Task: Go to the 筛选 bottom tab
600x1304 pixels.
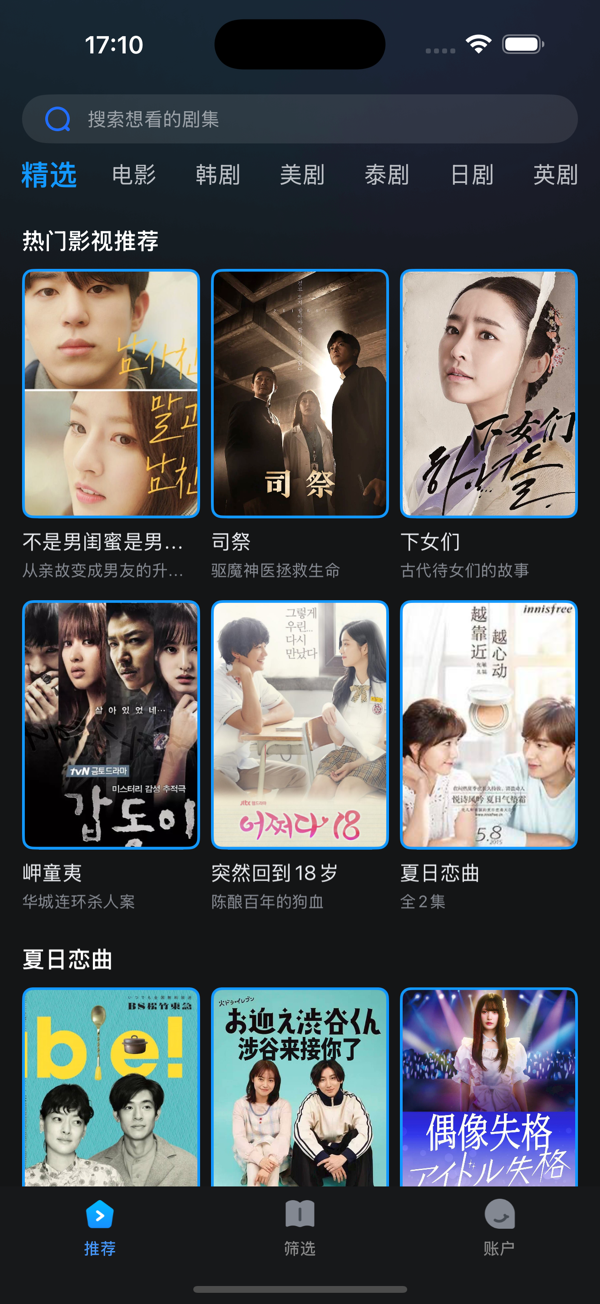Action: click(x=300, y=1229)
